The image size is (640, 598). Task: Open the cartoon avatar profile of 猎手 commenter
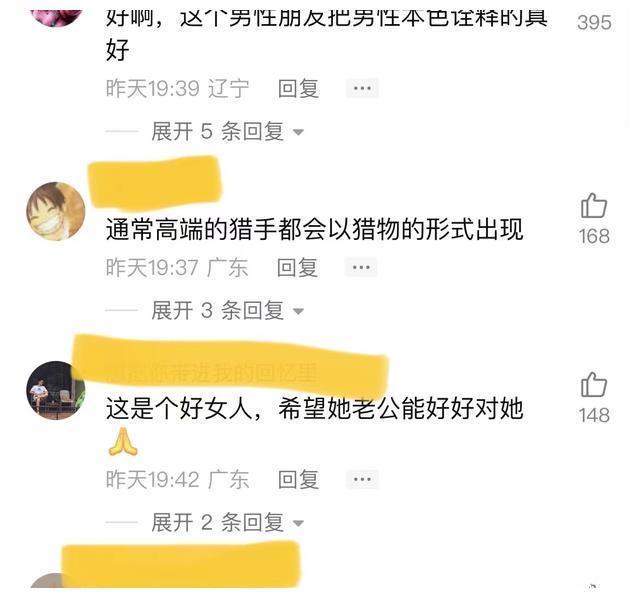[55, 211]
